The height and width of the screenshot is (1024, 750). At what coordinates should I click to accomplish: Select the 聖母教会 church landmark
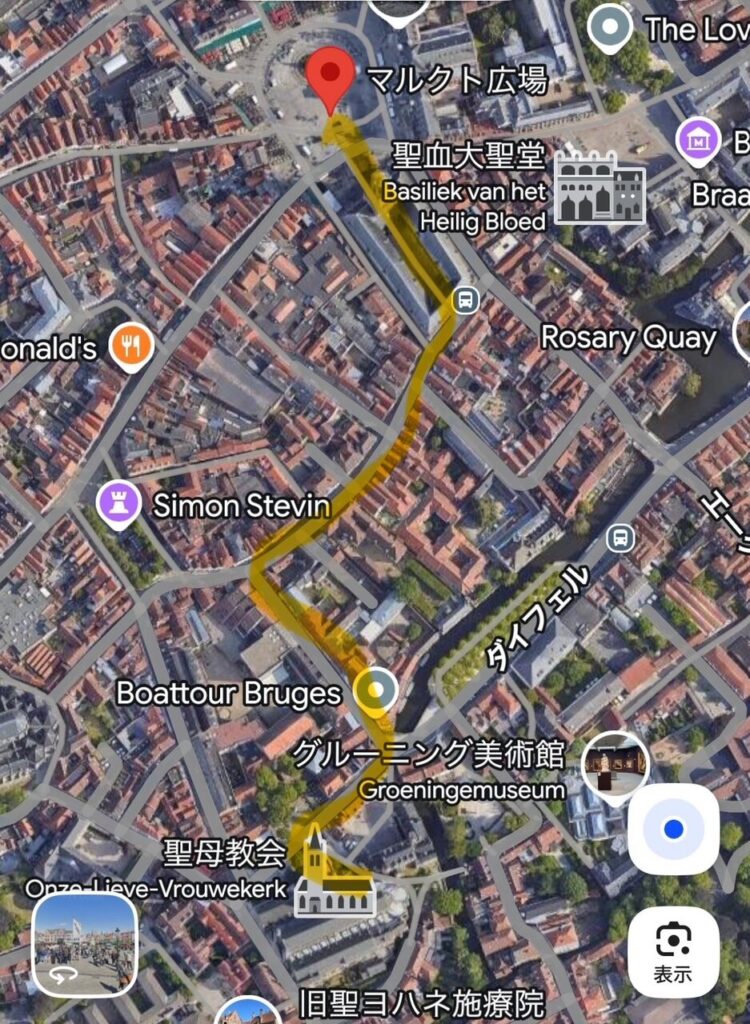334,878
